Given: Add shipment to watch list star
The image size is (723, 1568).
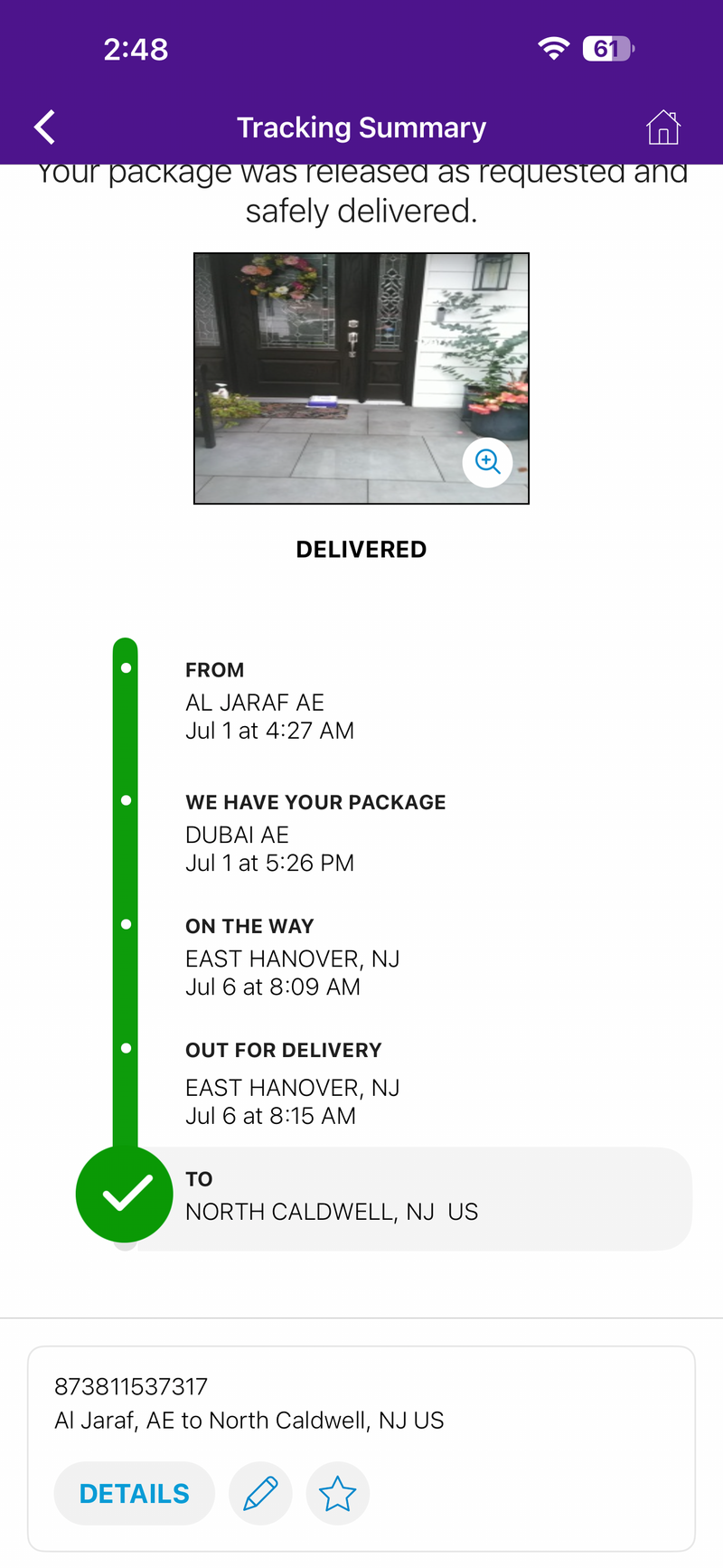Looking at the screenshot, I should [x=338, y=1493].
